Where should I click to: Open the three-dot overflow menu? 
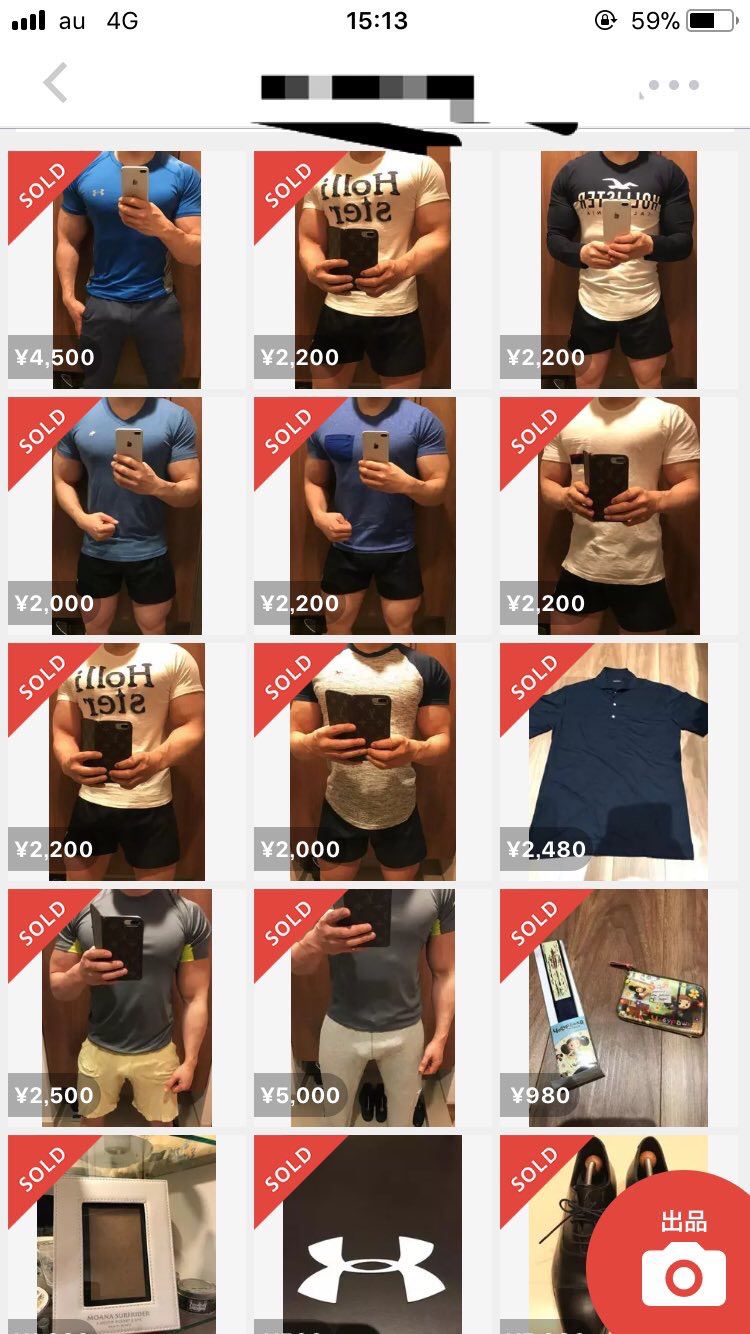[673, 86]
